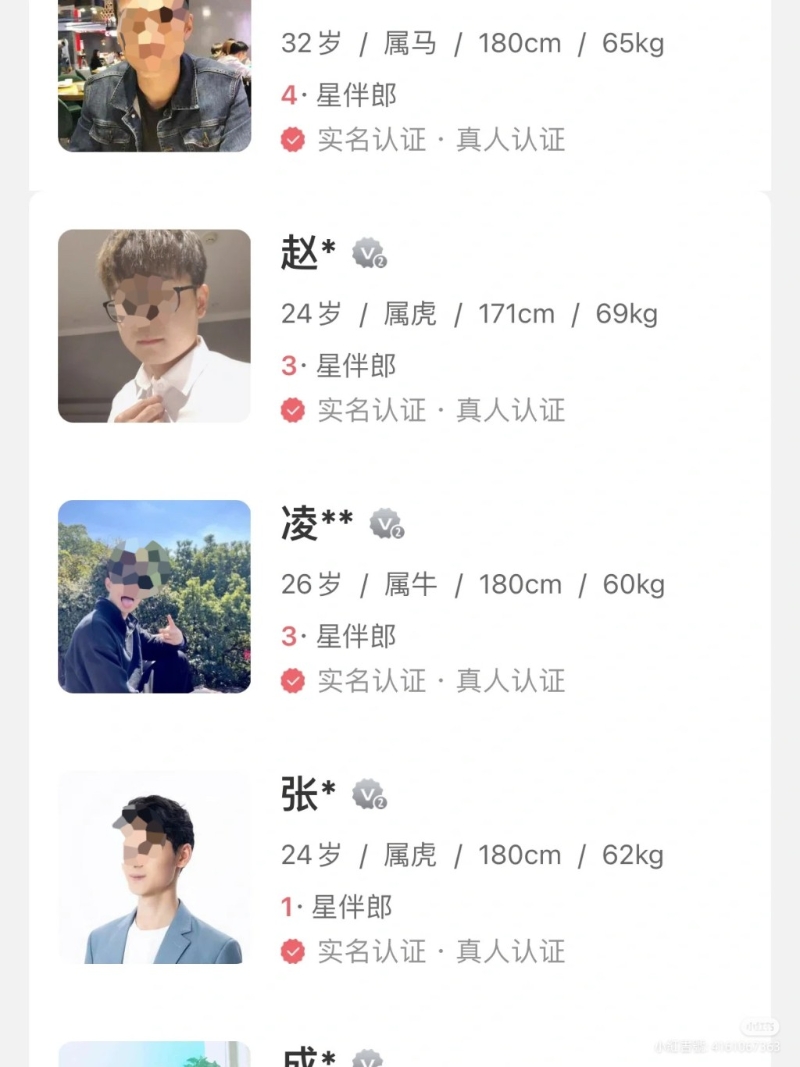This screenshot has height=1067, width=800.
Task: Click the red verification seal on 凌**'s card
Action: coord(291,681)
